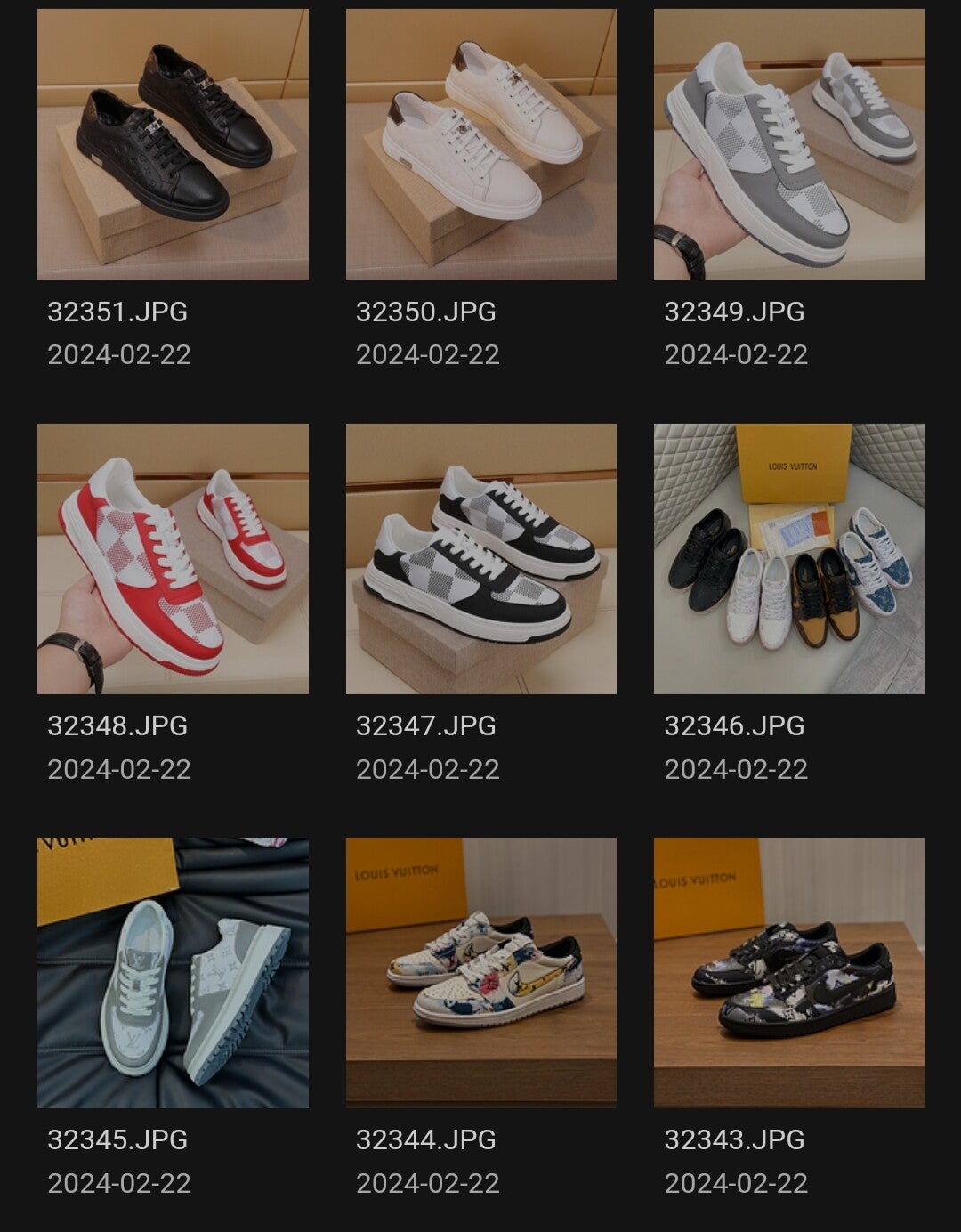
Task: Select the 32343.JPG thumbnail
Action: [x=789, y=973]
